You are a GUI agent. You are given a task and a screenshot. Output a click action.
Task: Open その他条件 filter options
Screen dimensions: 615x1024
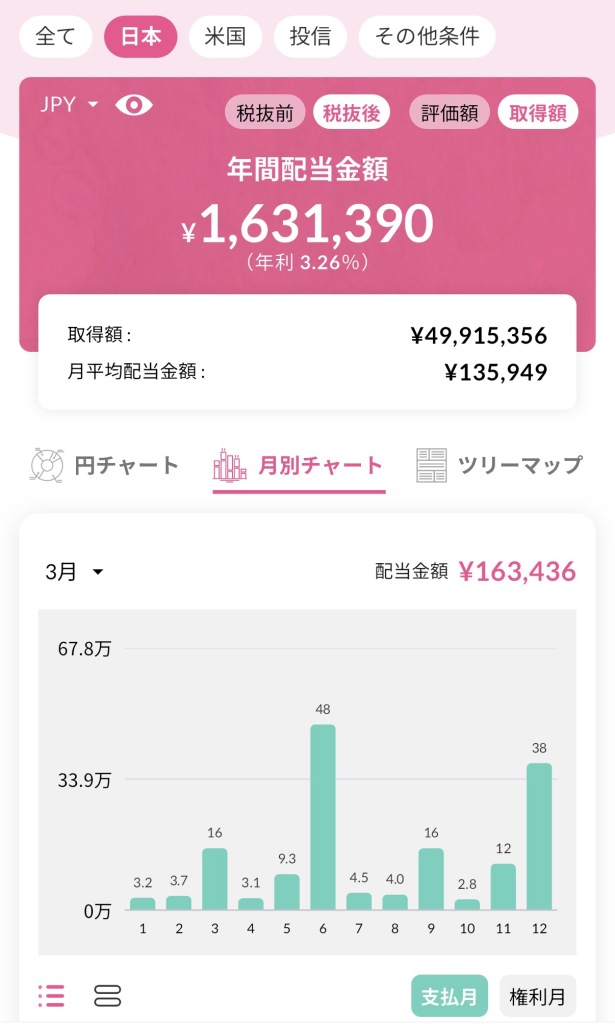pyautogui.click(x=427, y=38)
